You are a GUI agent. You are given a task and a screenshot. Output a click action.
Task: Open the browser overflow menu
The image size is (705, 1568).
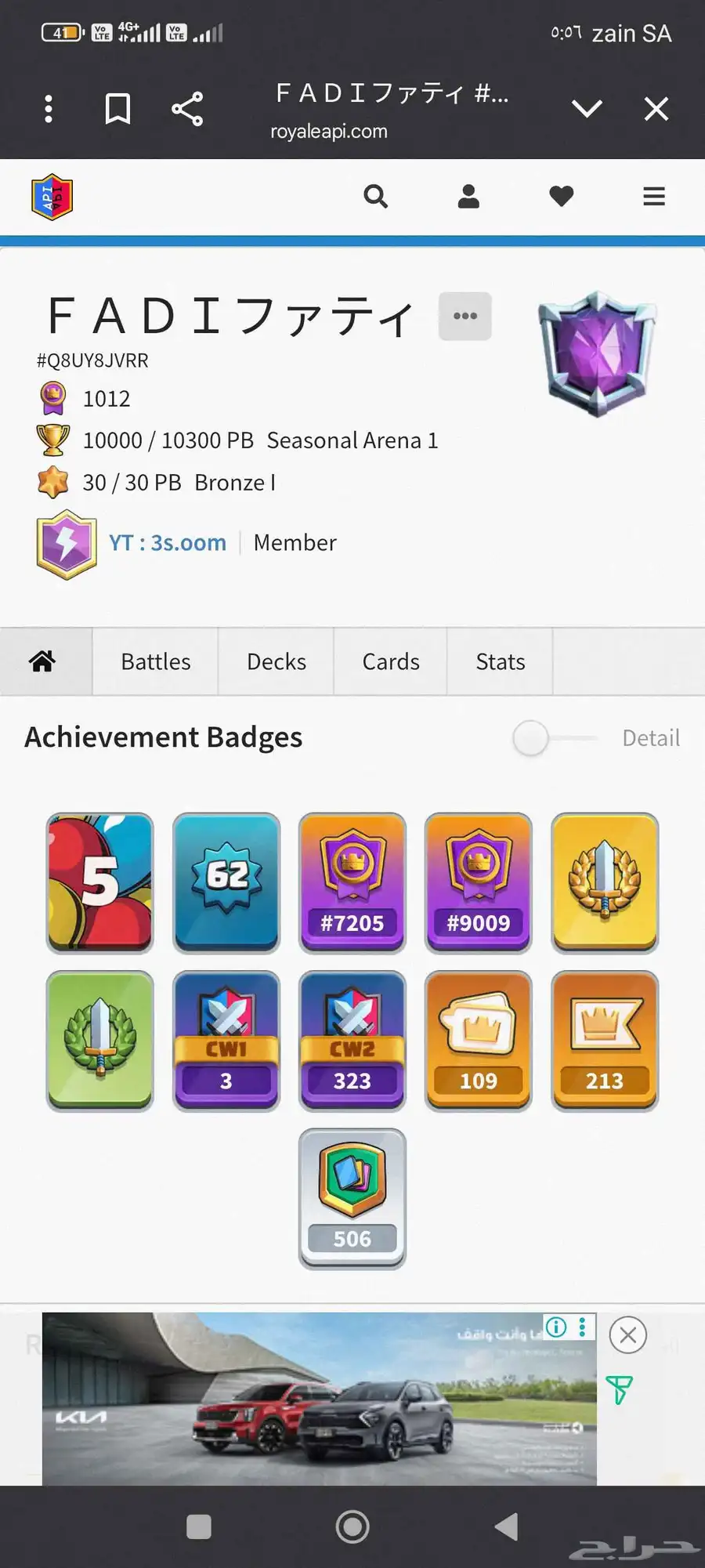(x=49, y=109)
